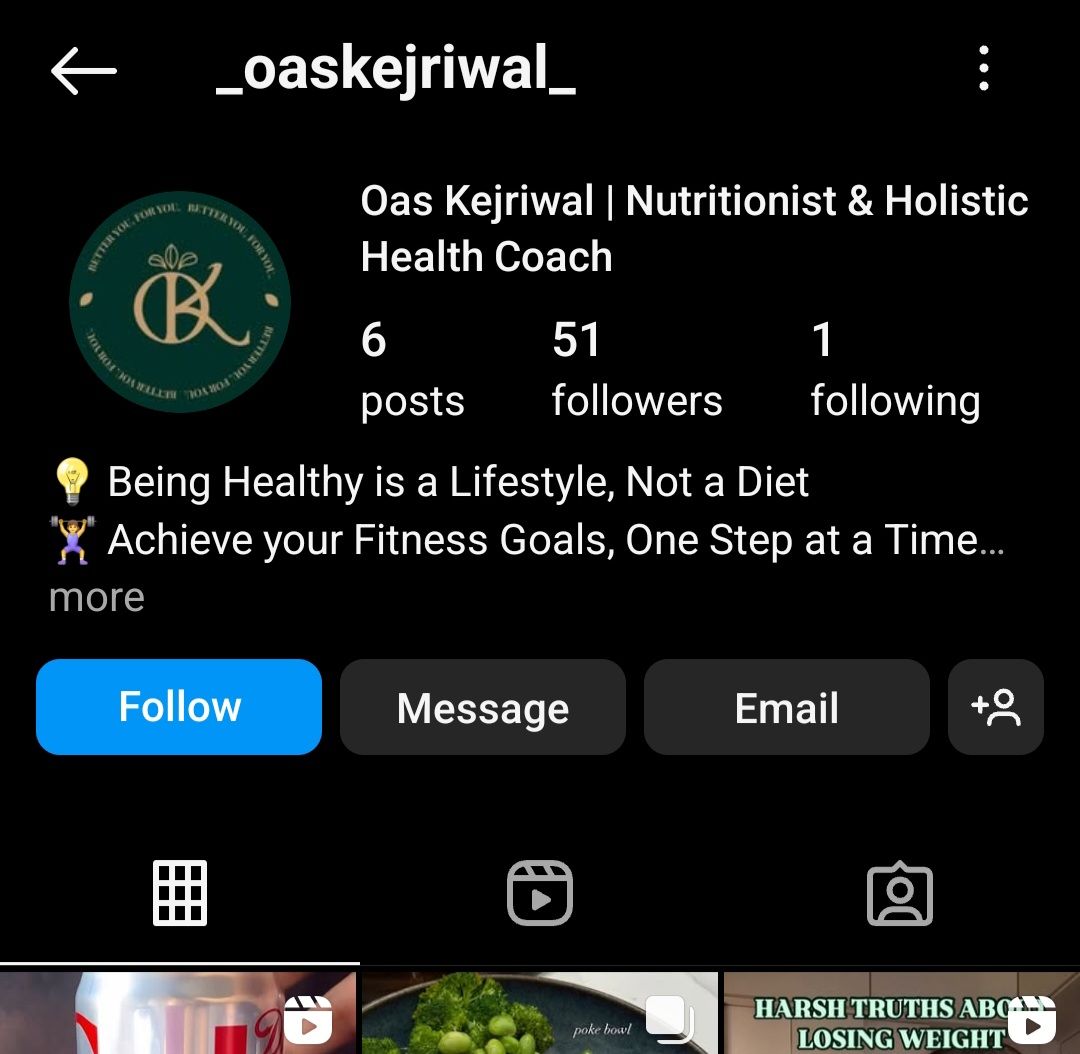Tap the Email contact button

click(786, 707)
